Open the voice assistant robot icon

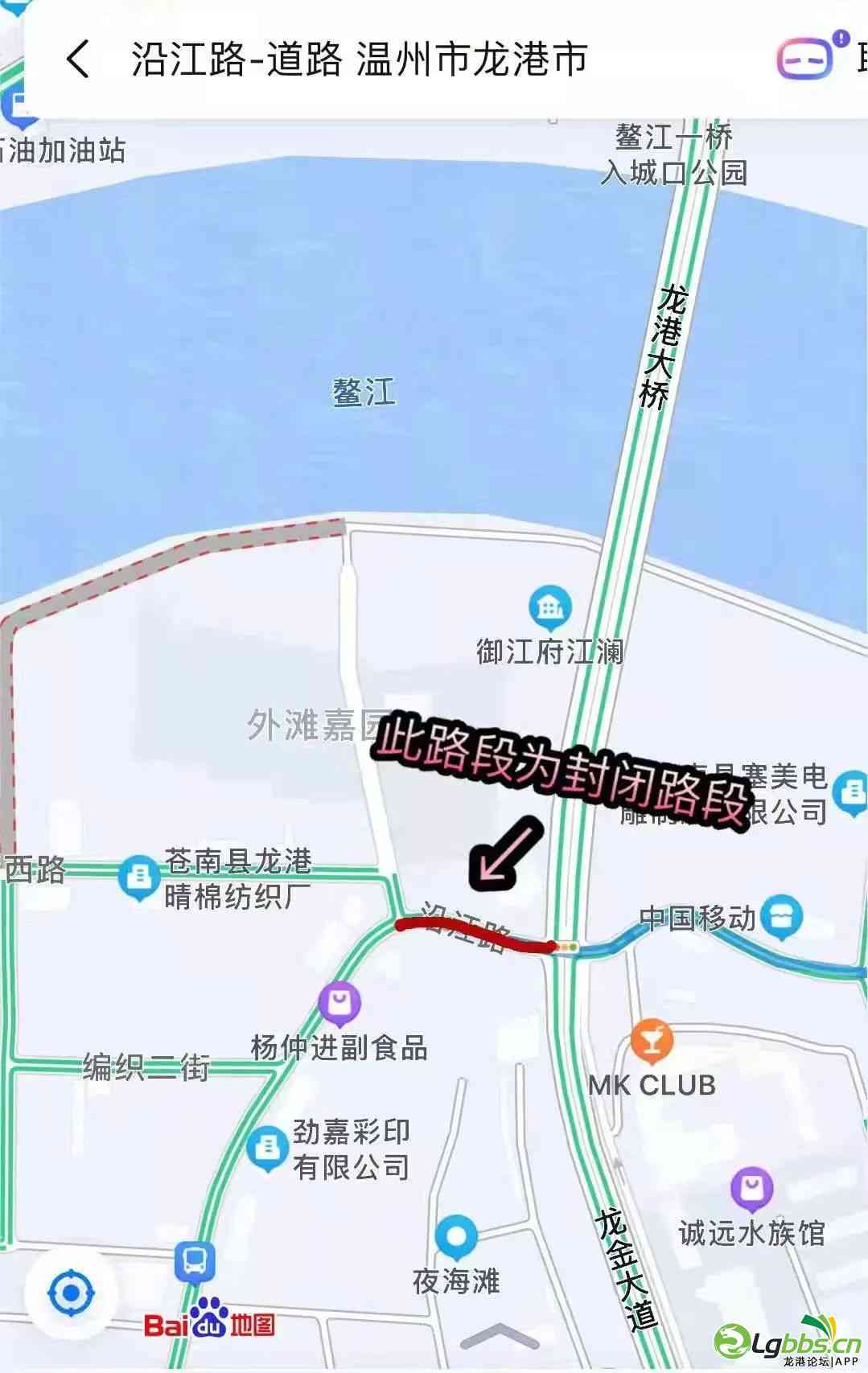pyautogui.click(x=804, y=59)
